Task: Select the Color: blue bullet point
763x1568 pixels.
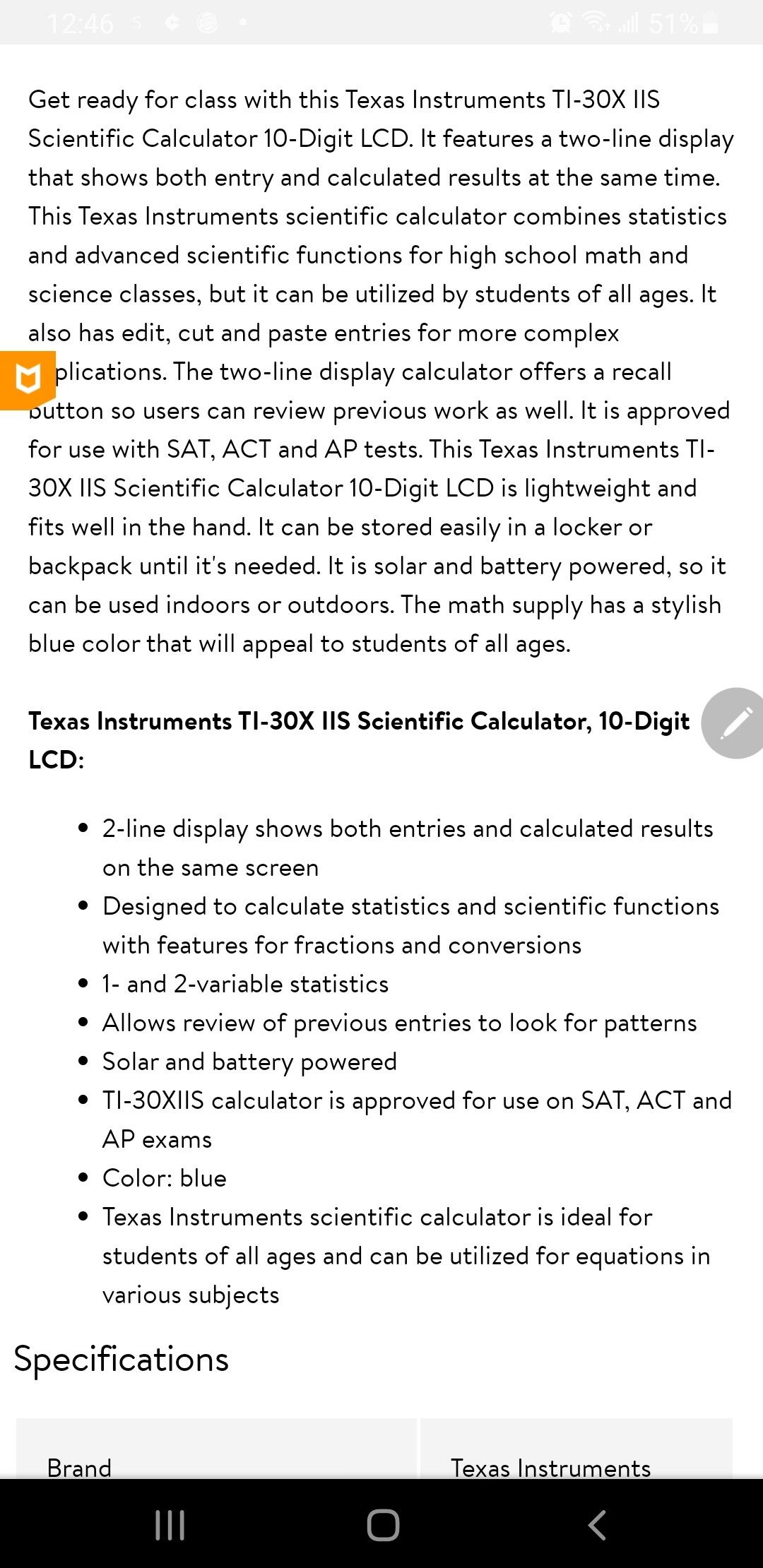Action: click(163, 1177)
